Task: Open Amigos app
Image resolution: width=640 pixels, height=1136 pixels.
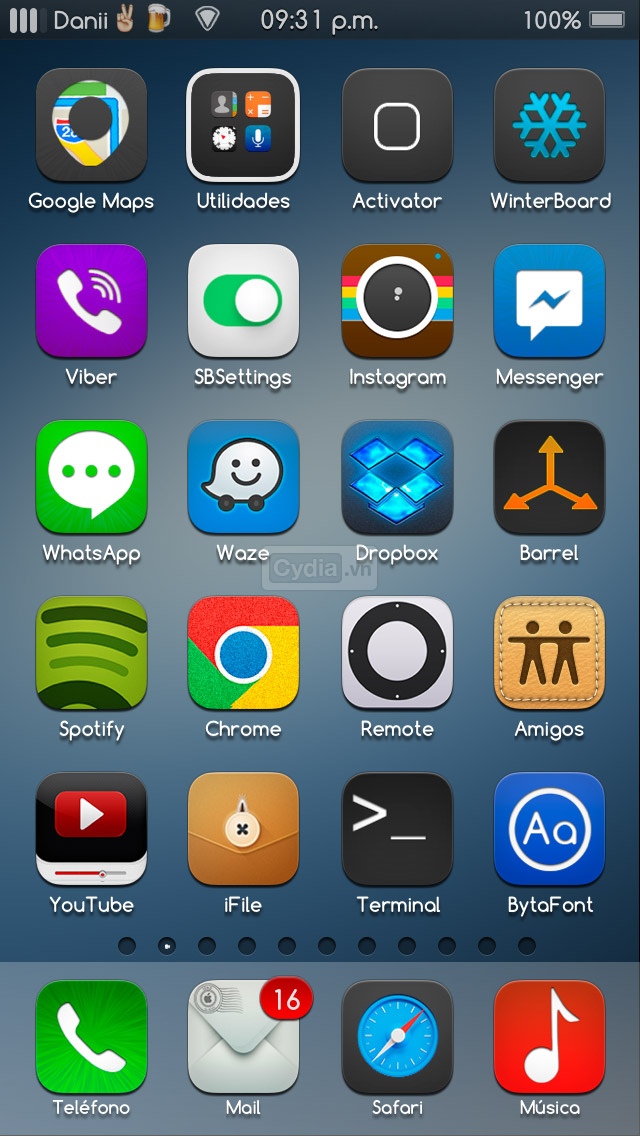Action: coord(549,653)
